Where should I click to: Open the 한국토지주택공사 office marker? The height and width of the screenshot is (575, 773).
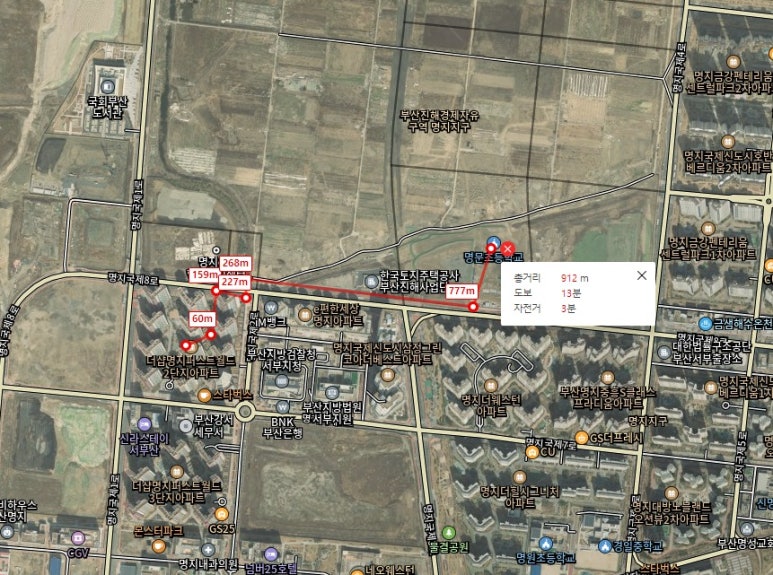pos(370,279)
